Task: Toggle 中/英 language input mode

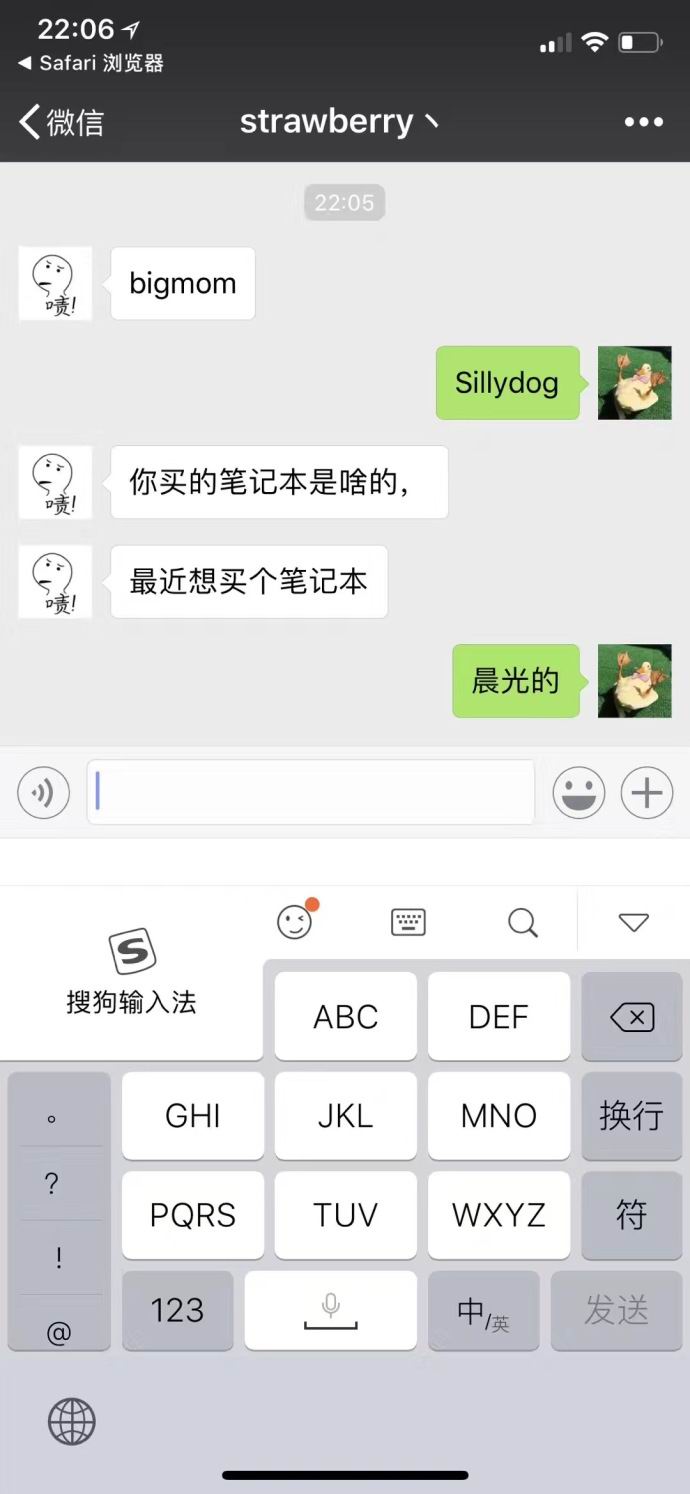Action: pyautogui.click(x=483, y=1311)
